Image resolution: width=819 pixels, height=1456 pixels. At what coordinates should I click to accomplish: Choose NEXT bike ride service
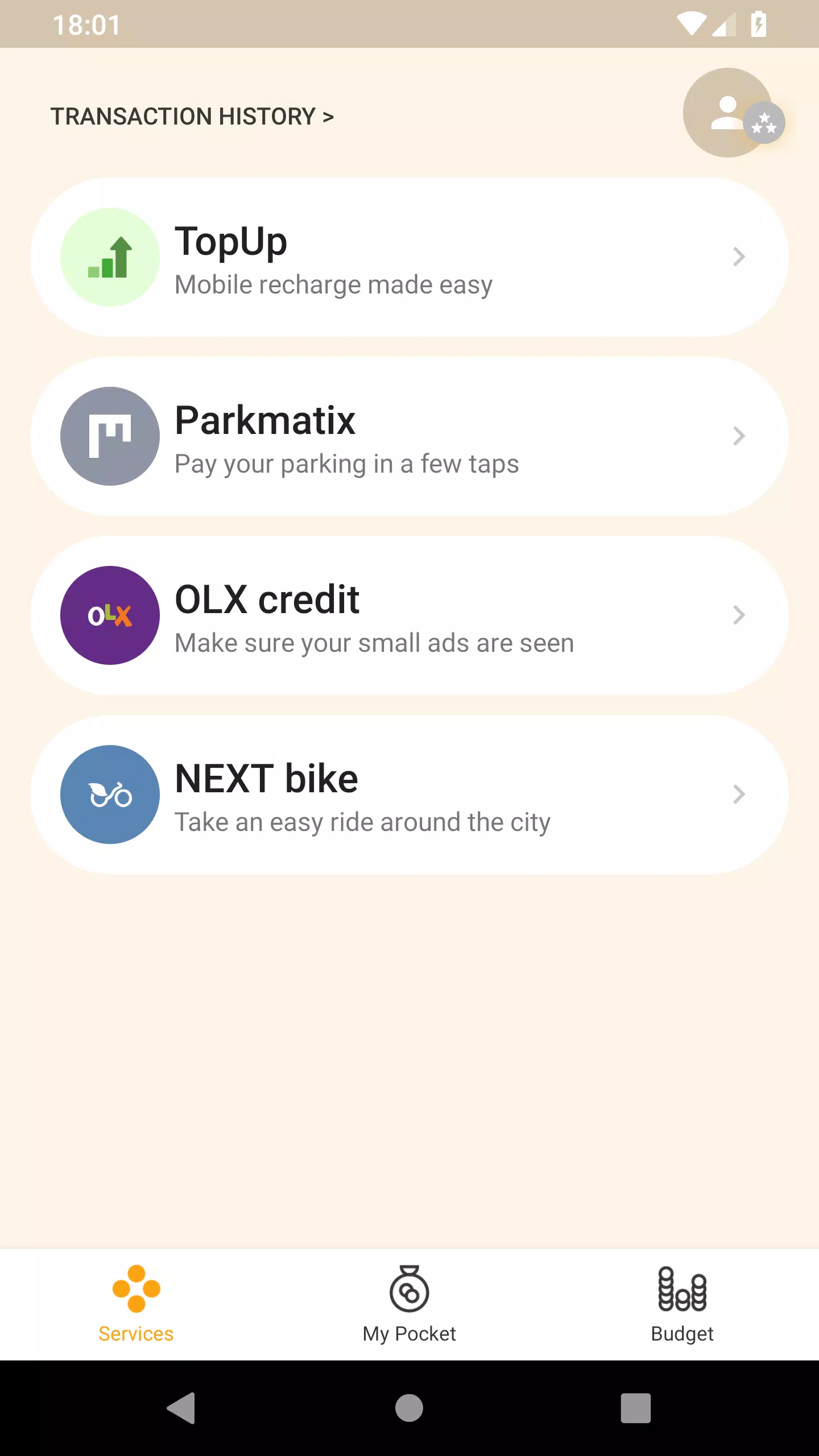(x=409, y=795)
